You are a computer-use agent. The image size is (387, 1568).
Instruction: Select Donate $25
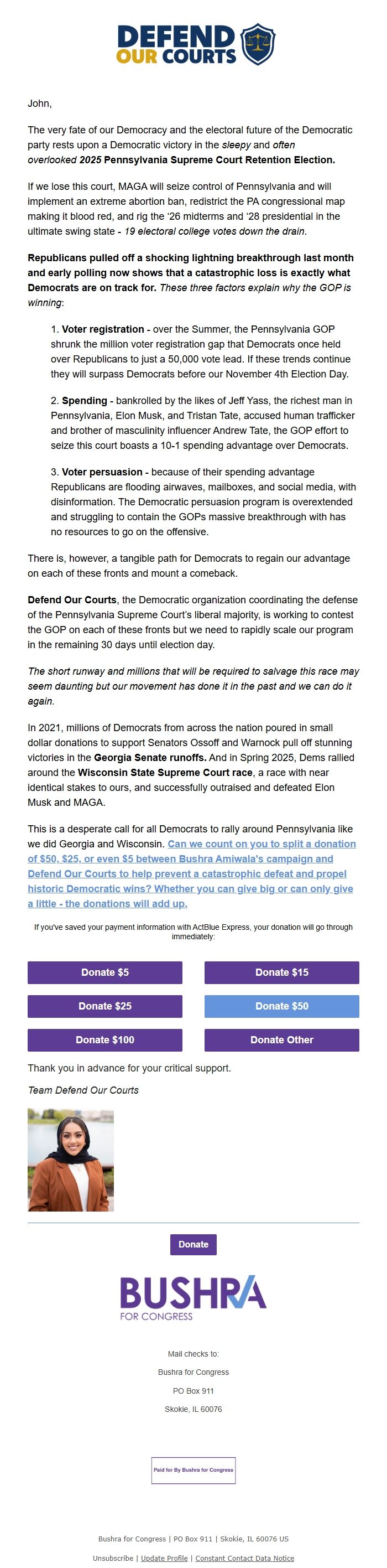tap(104, 1006)
